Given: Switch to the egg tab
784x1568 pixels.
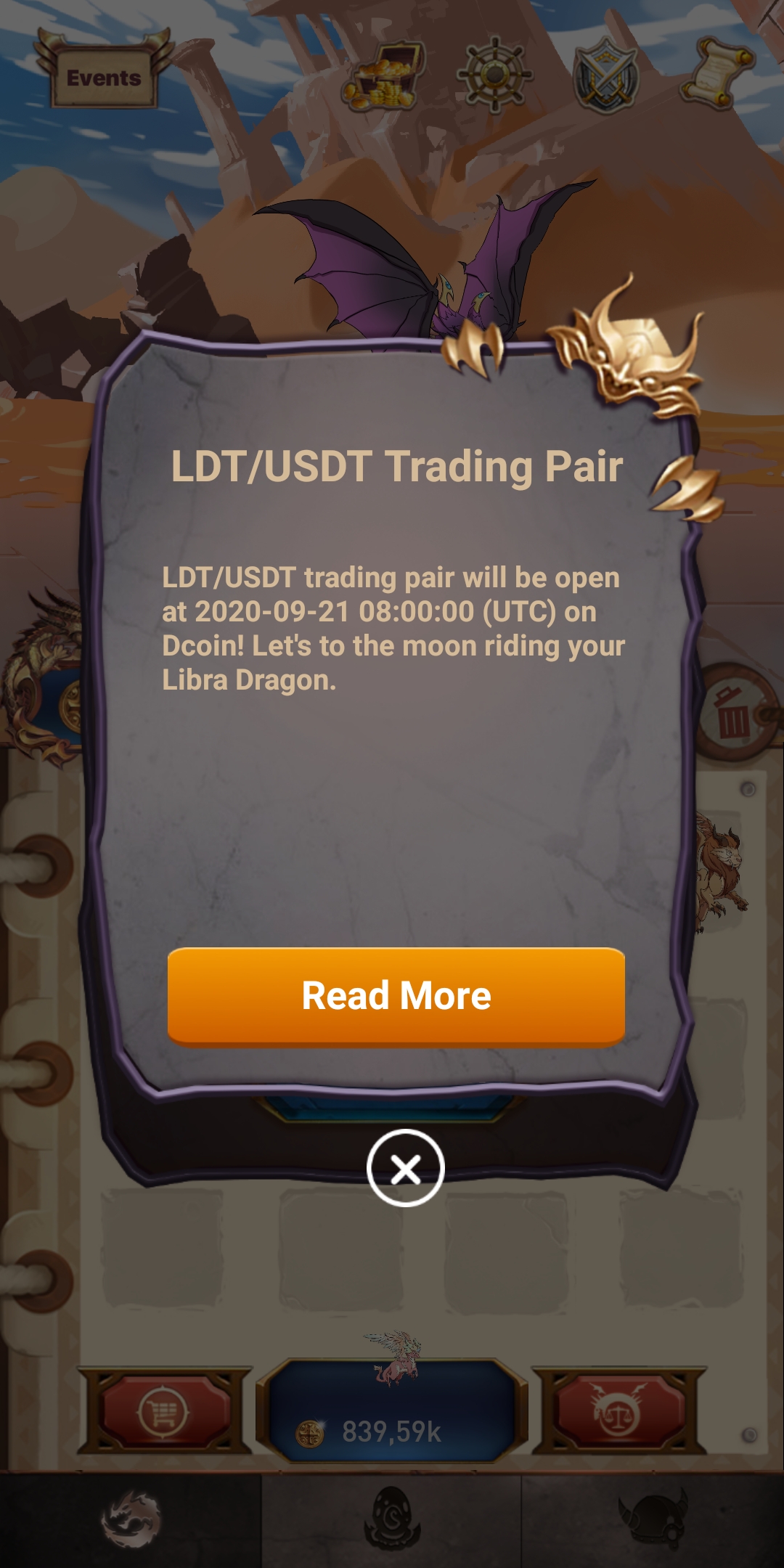Looking at the screenshot, I should click(392, 1519).
